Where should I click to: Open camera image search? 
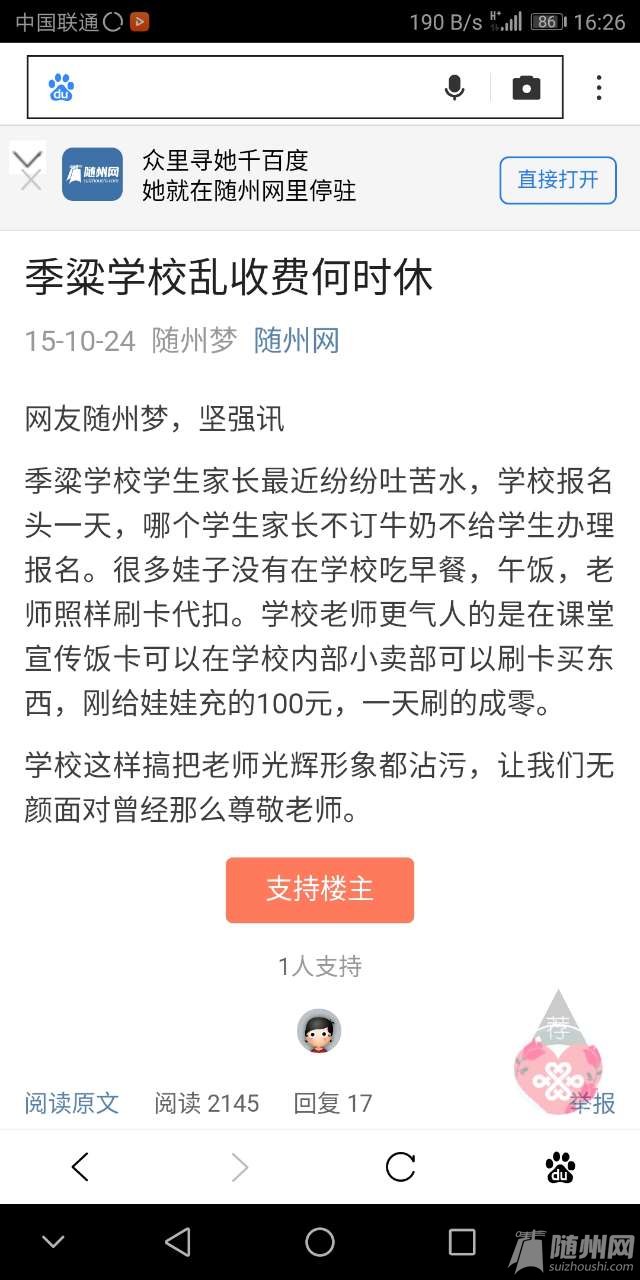526,88
